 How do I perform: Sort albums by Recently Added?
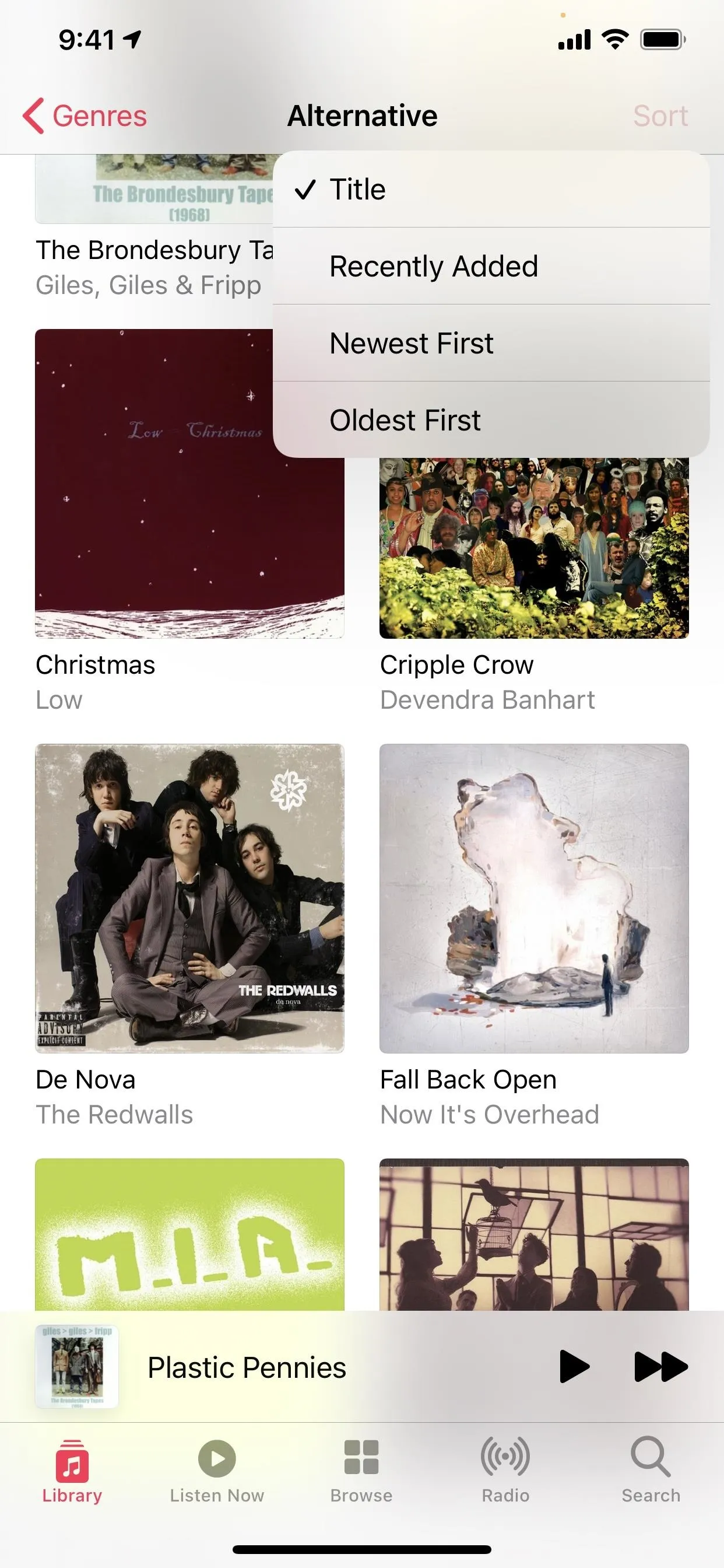491,266
